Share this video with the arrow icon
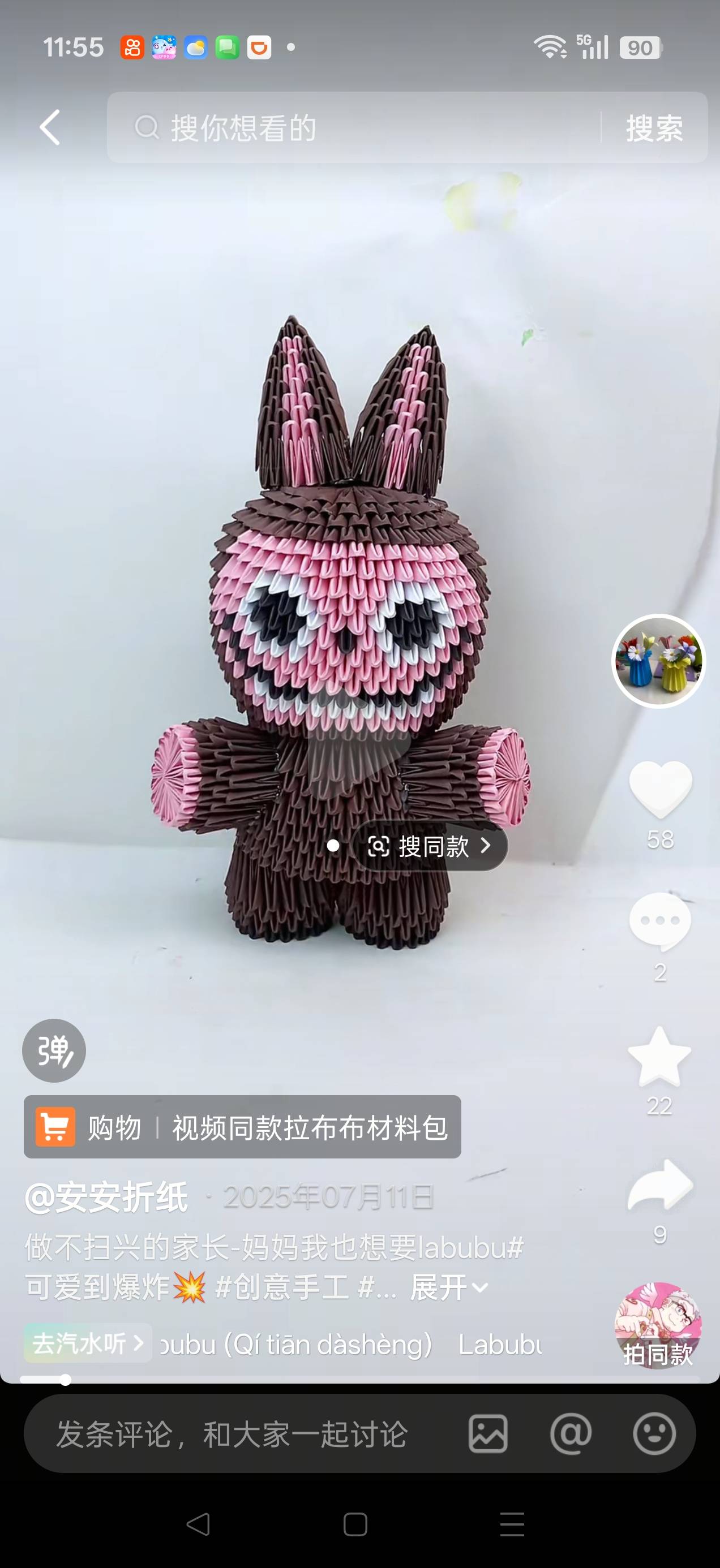Screen dimensions: 720x1568 (659, 1185)
